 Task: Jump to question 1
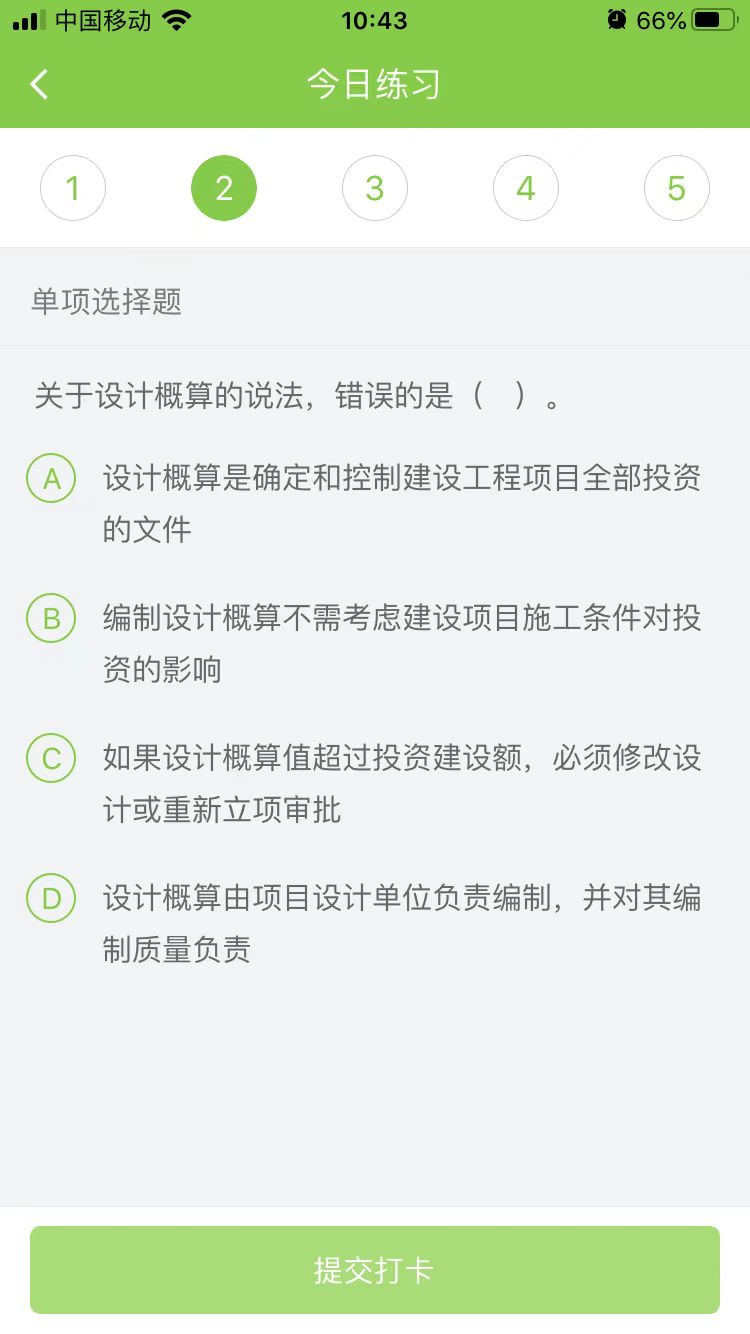pyautogui.click(x=73, y=188)
